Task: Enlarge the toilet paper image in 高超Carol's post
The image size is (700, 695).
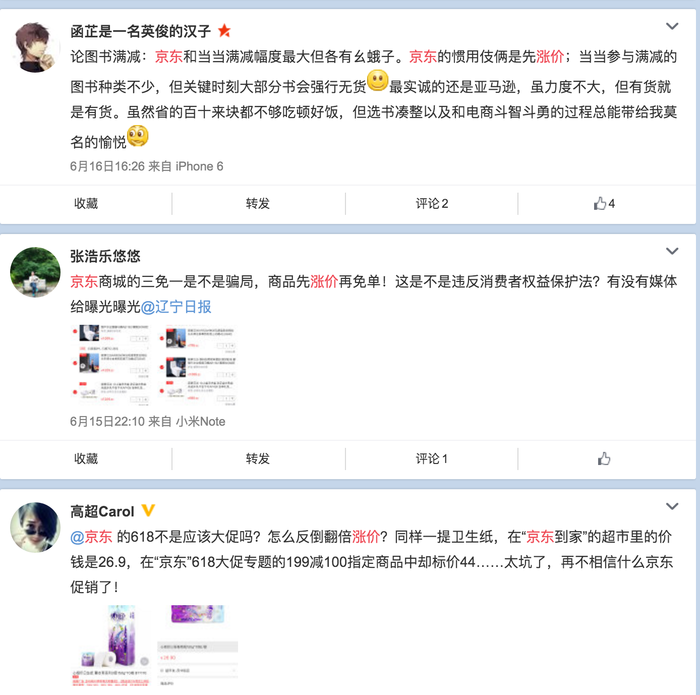Action: [x=118, y=645]
